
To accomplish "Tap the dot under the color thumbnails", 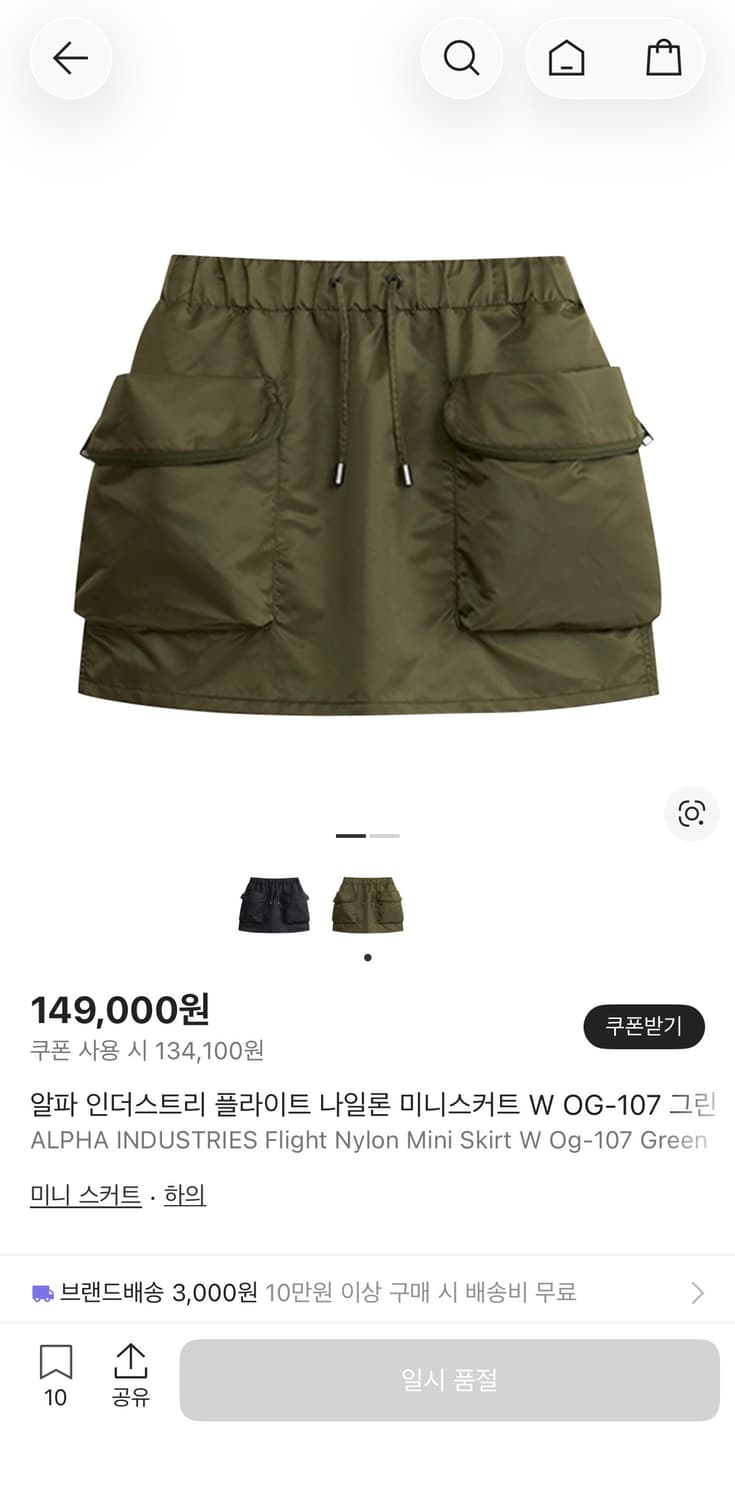I will (367, 957).
